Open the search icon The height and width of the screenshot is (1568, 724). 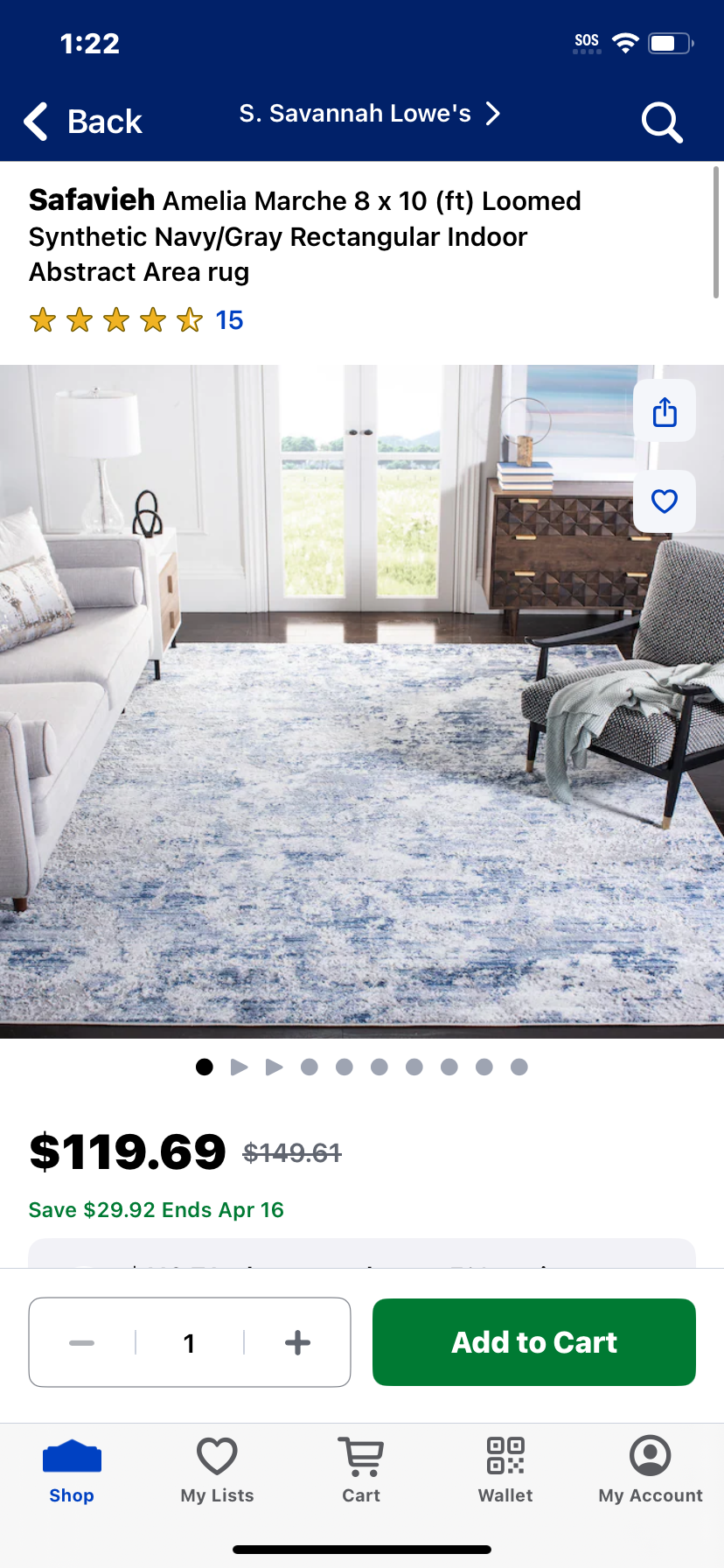coord(662,122)
